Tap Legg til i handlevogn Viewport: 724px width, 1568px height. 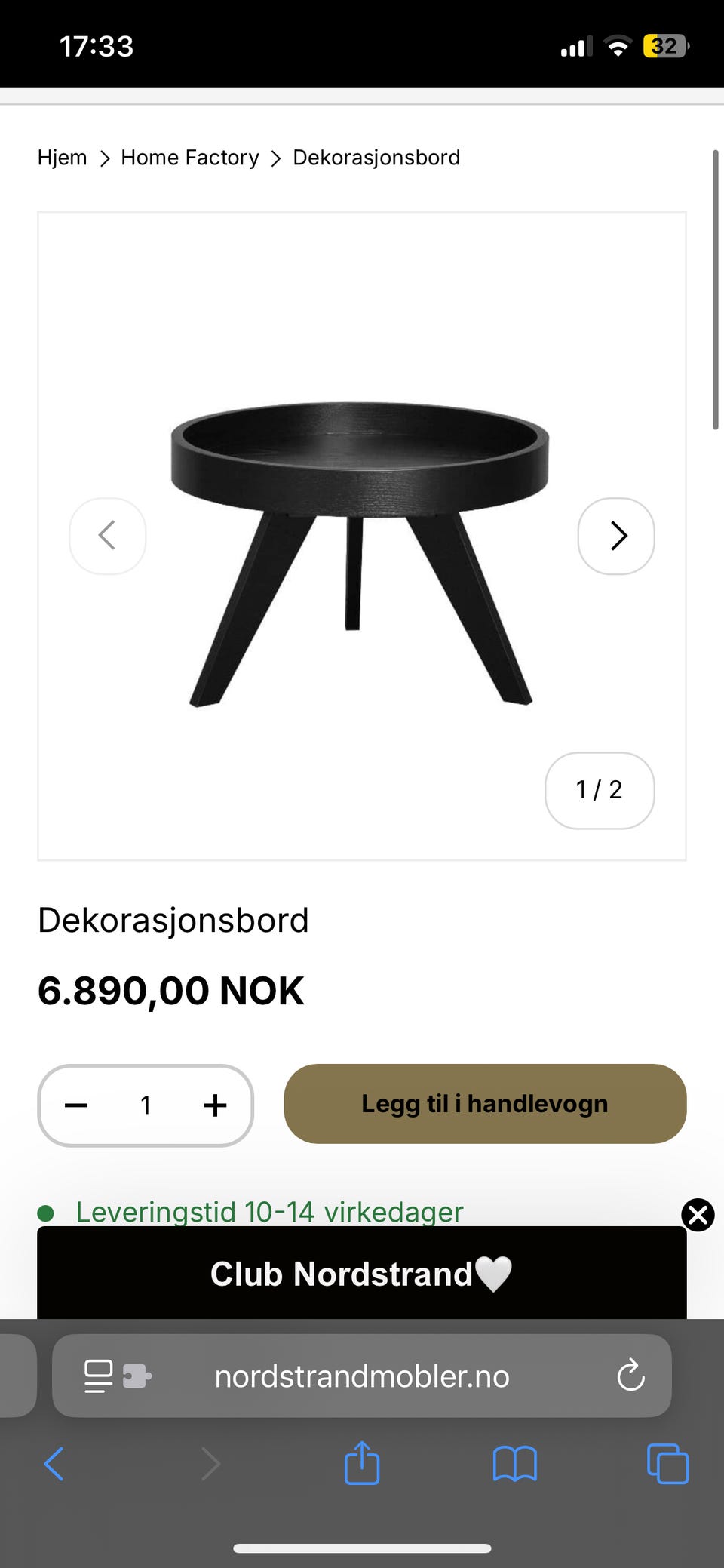point(485,1104)
